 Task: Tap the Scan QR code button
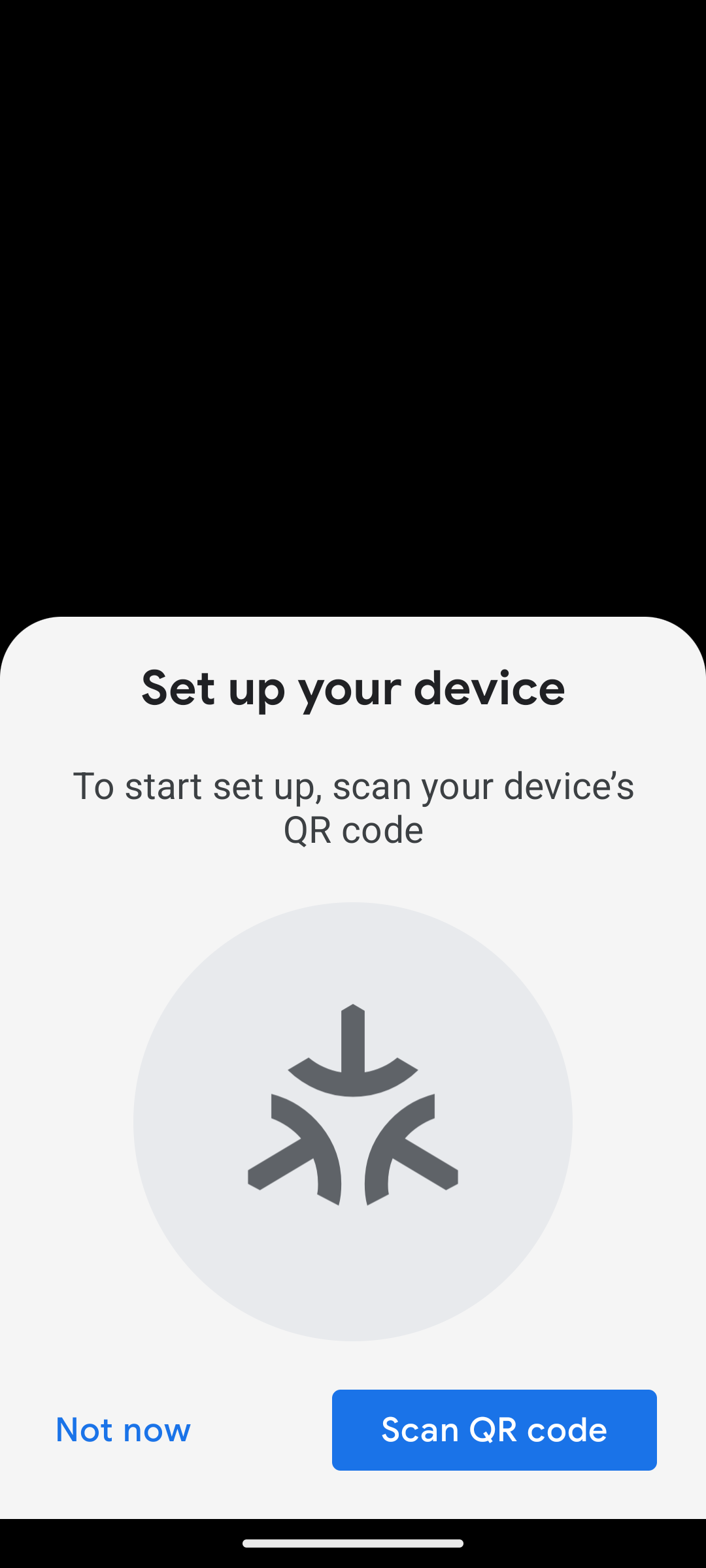pos(494,1429)
